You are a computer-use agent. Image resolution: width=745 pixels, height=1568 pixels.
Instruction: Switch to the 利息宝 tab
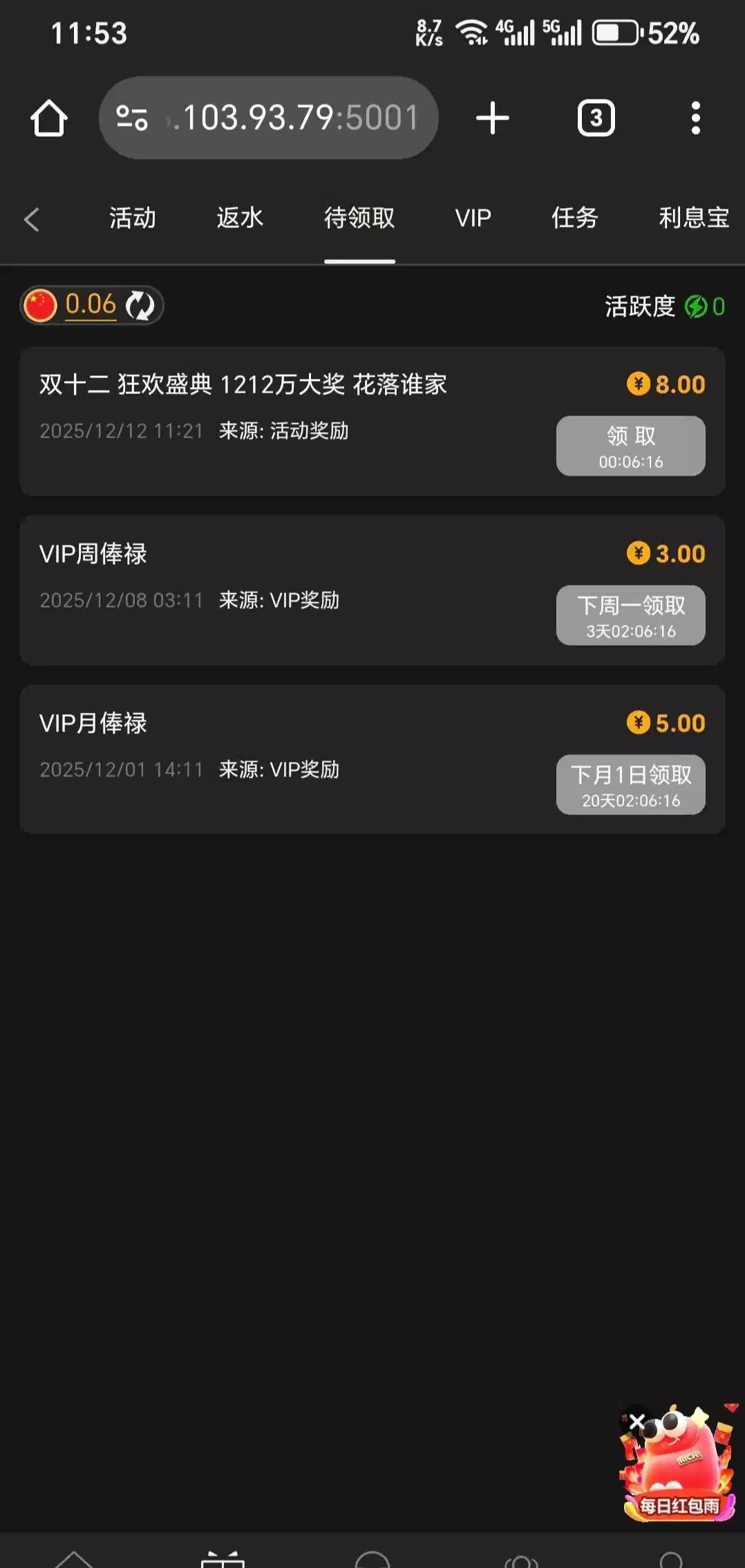[x=693, y=218]
